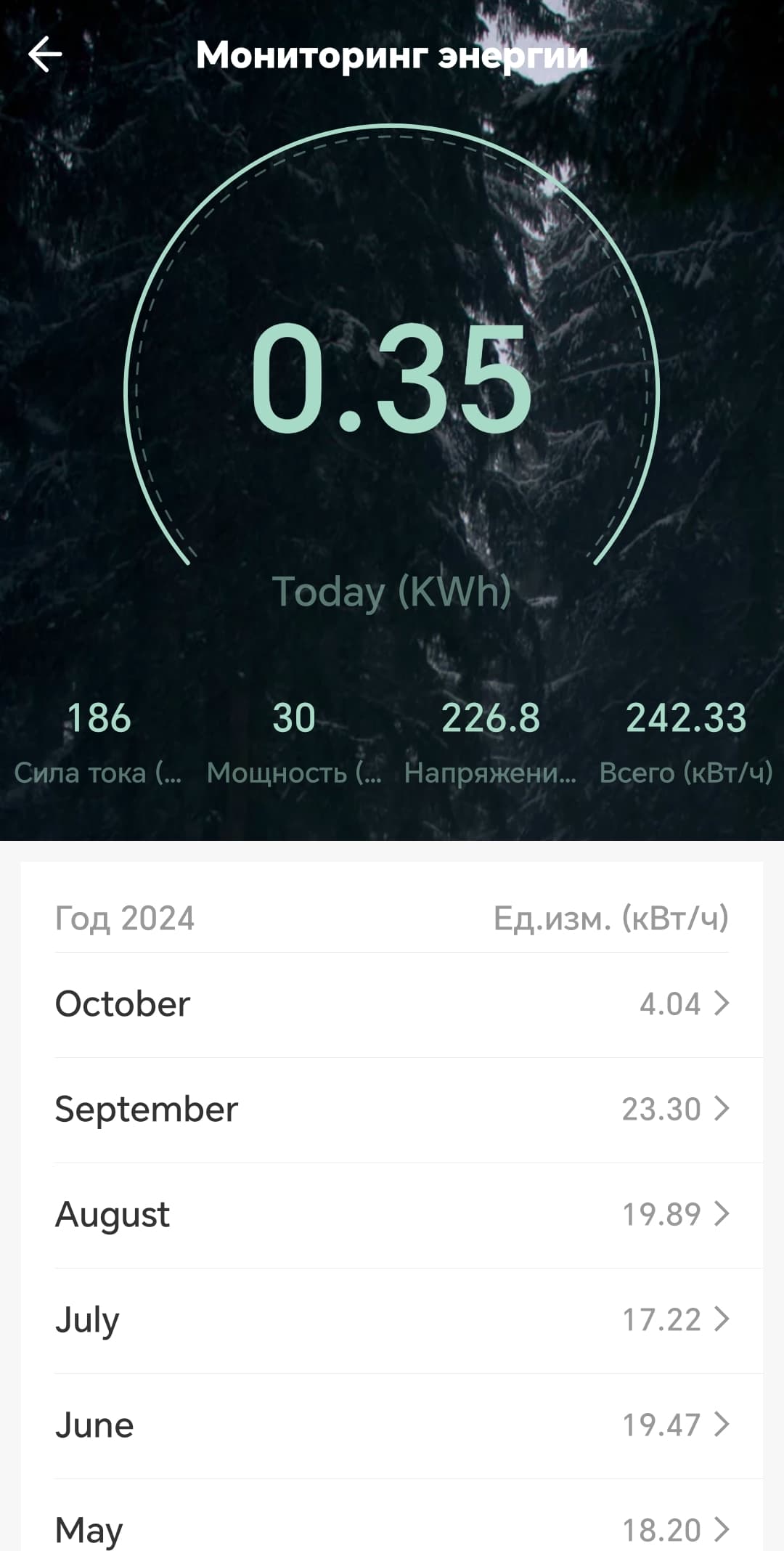Select the July monthly entry

coord(392,1321)
